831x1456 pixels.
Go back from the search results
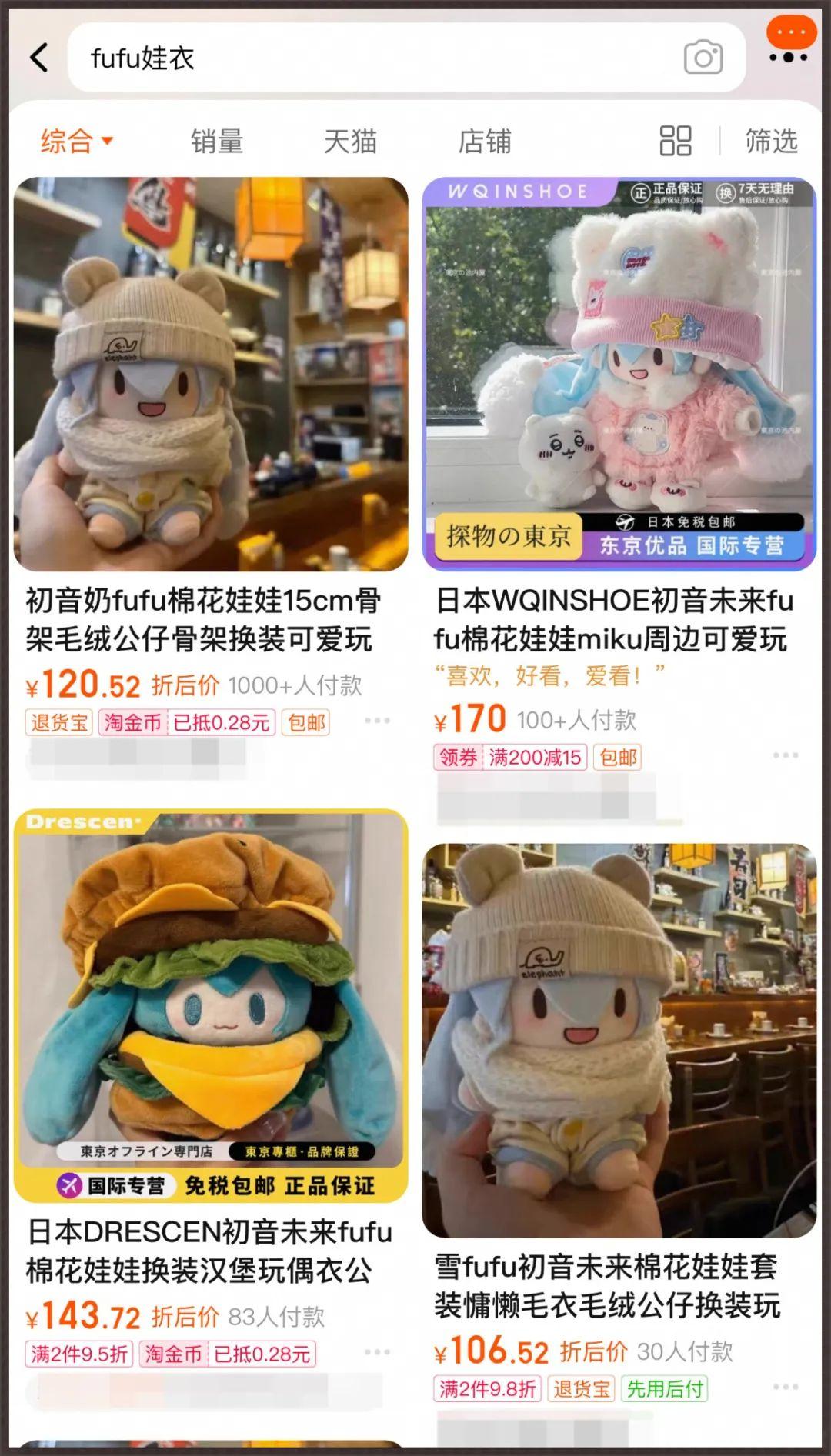point(39,58)
